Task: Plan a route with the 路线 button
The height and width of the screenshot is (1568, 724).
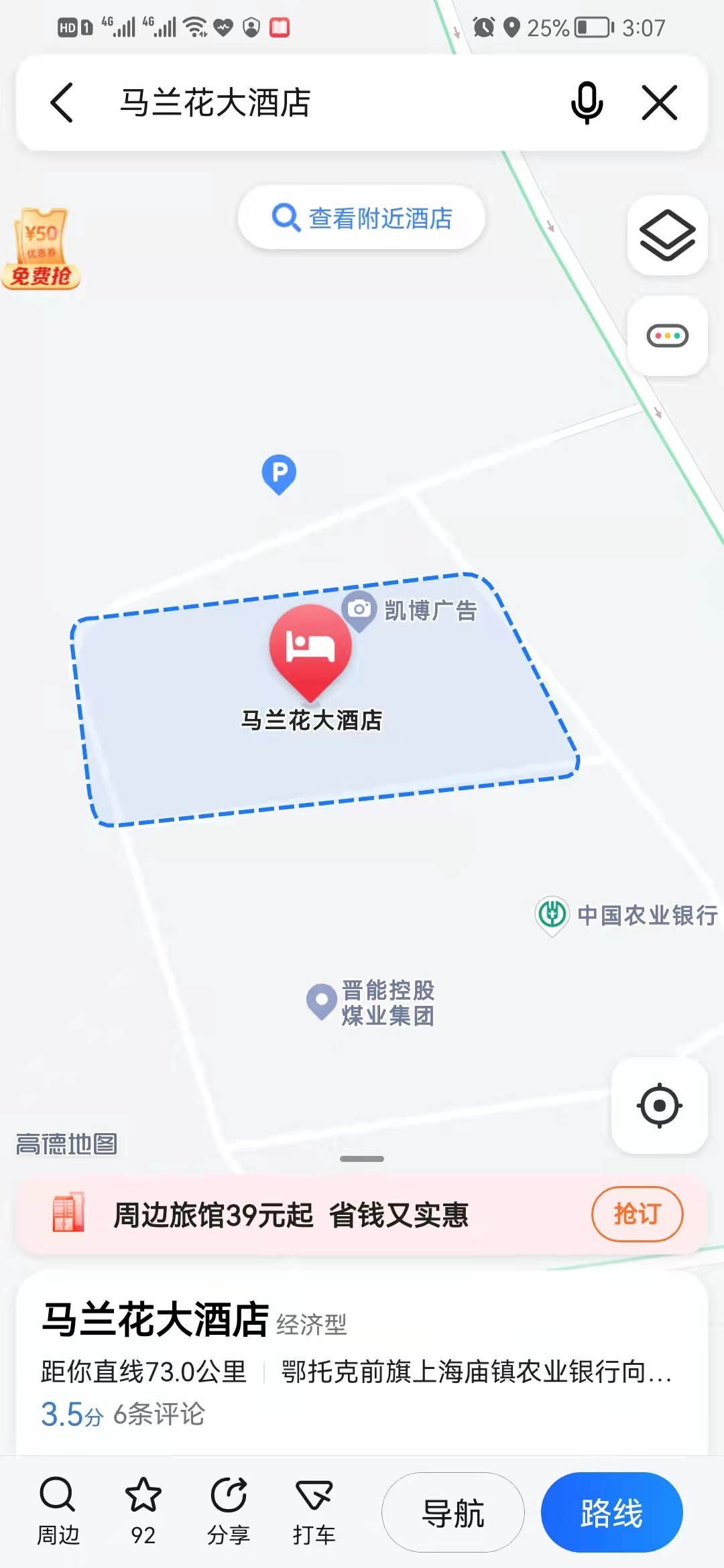Action: (611, 1513)
